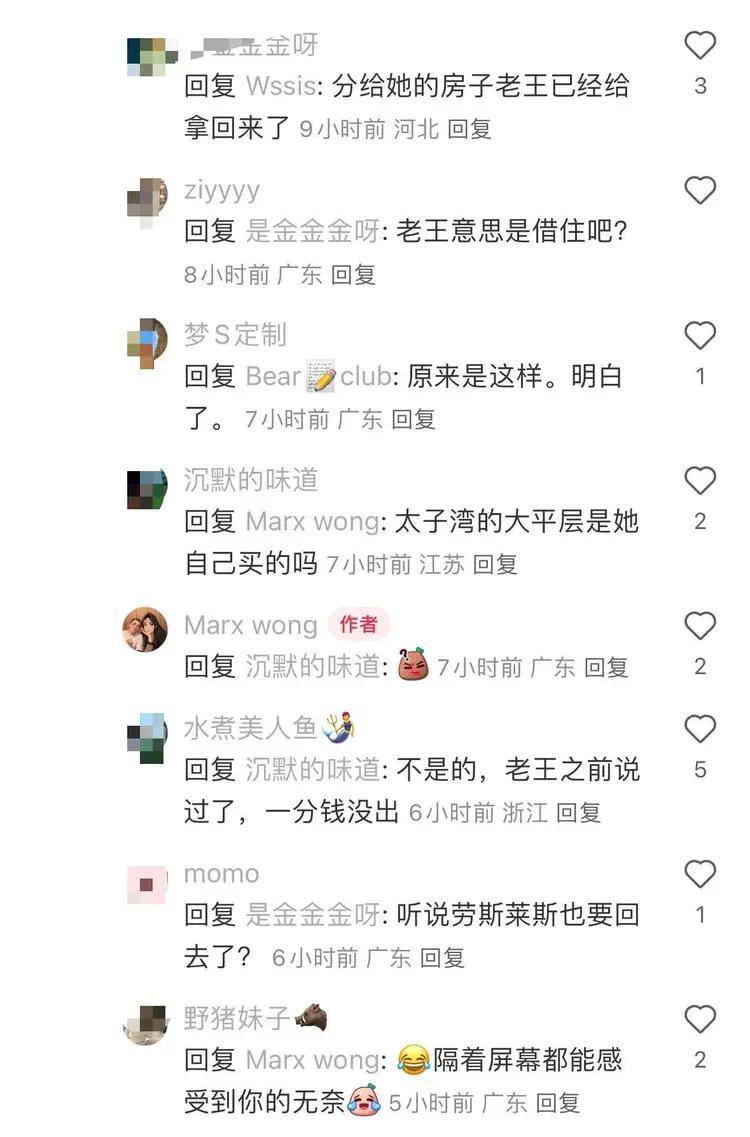Screen dimensions: 750x1137
Task: View momo's profile avatar
Action: tap(146, 884)
